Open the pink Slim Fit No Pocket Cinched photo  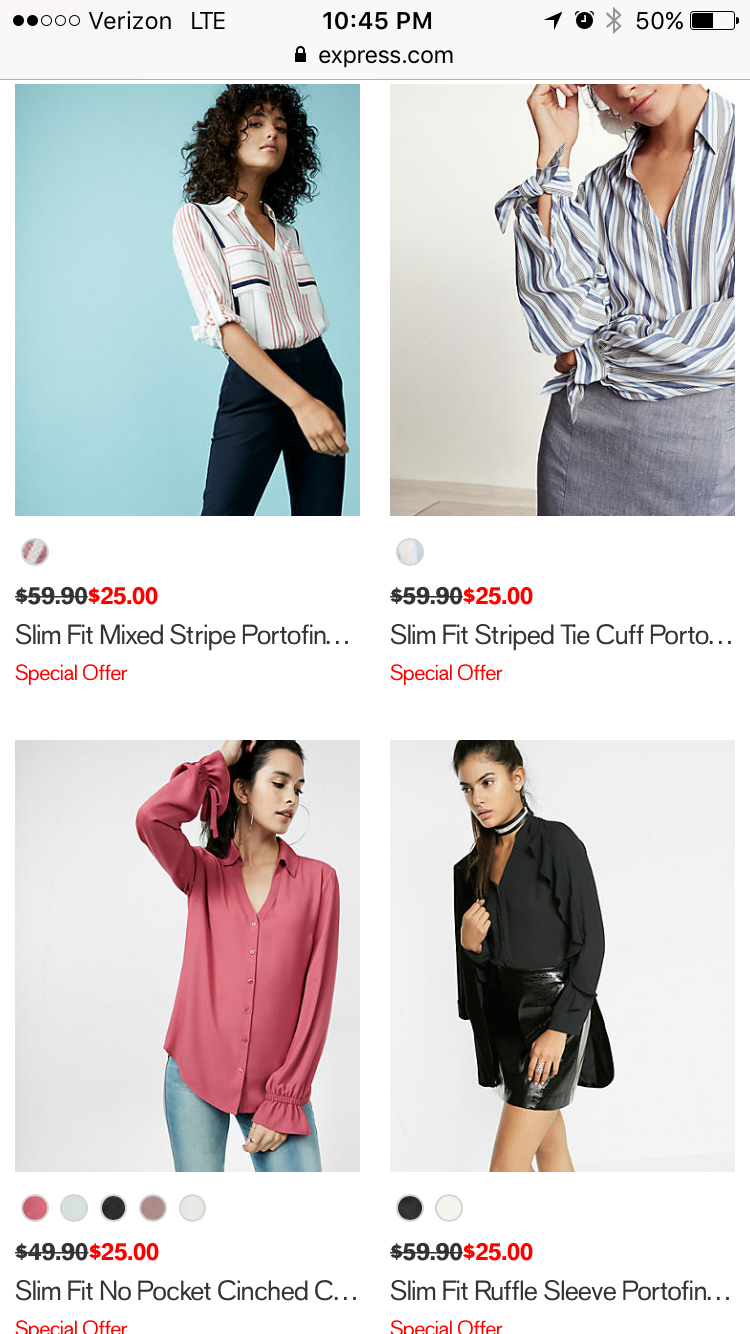(187, 955)
